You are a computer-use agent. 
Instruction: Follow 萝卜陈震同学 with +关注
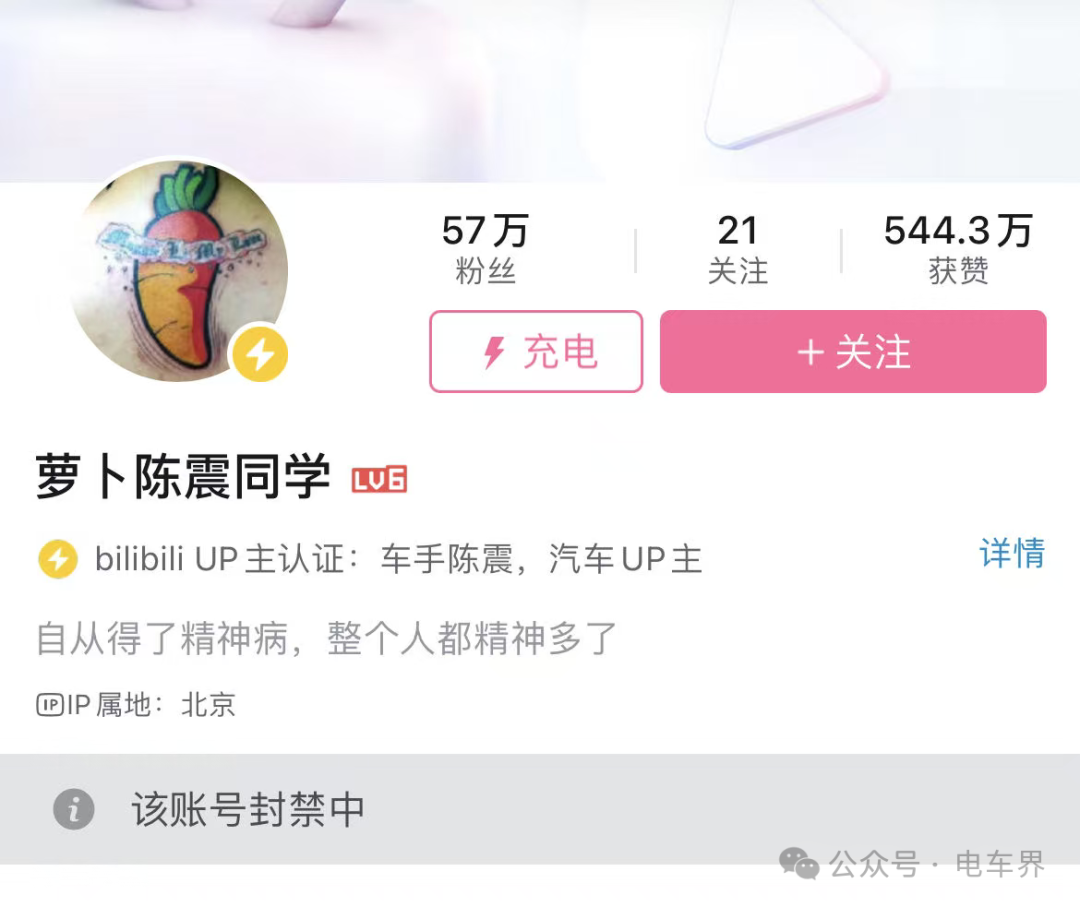[853, 352]
